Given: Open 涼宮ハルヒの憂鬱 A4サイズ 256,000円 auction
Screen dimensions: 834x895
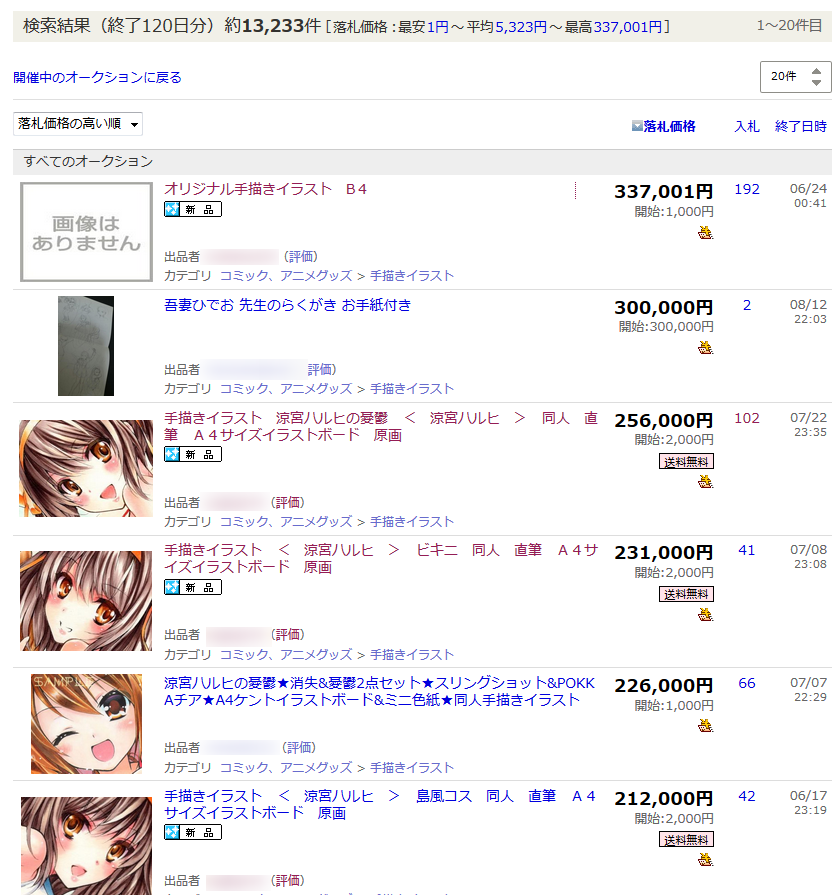Looking at the screenshot, I should tap(380, 426).
